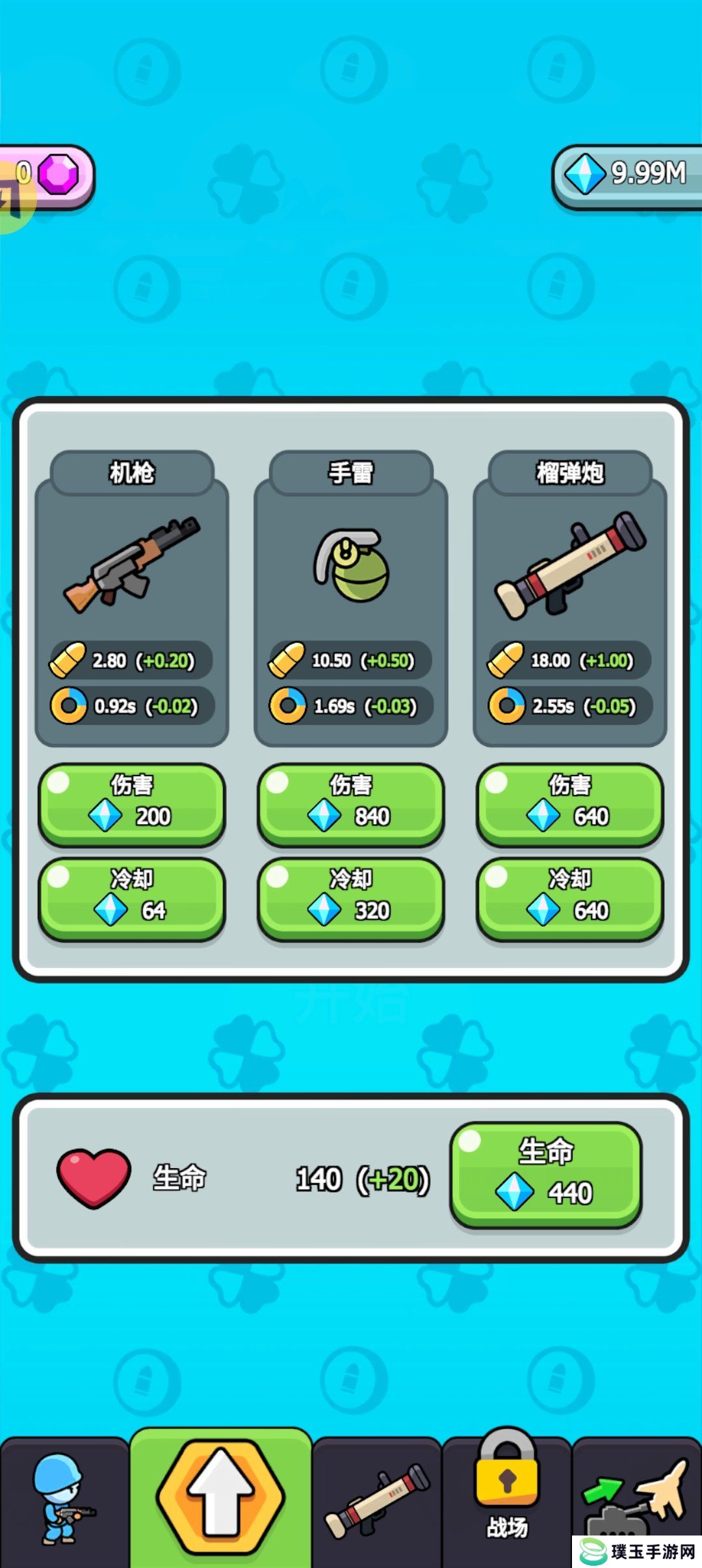Upgrade machine gun cooldown for 64
The image size is (702, 1568).
(x=132, y=898)
